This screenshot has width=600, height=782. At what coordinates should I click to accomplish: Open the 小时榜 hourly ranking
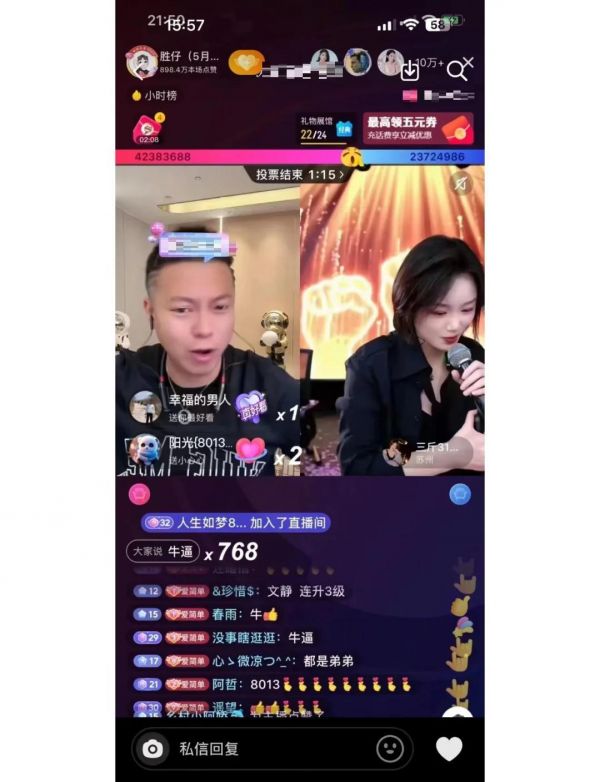pos(154,96)
